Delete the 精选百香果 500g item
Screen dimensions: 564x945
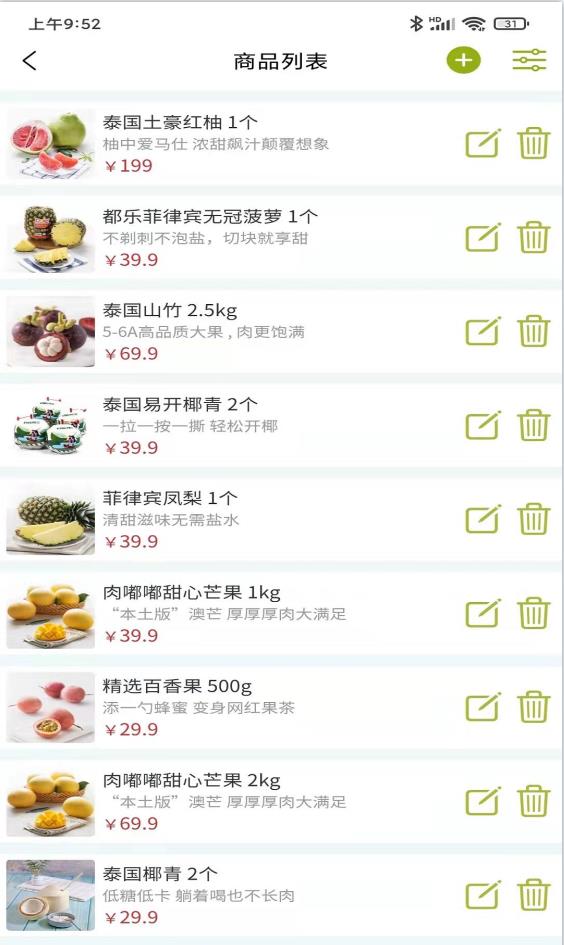click(534, 707)
